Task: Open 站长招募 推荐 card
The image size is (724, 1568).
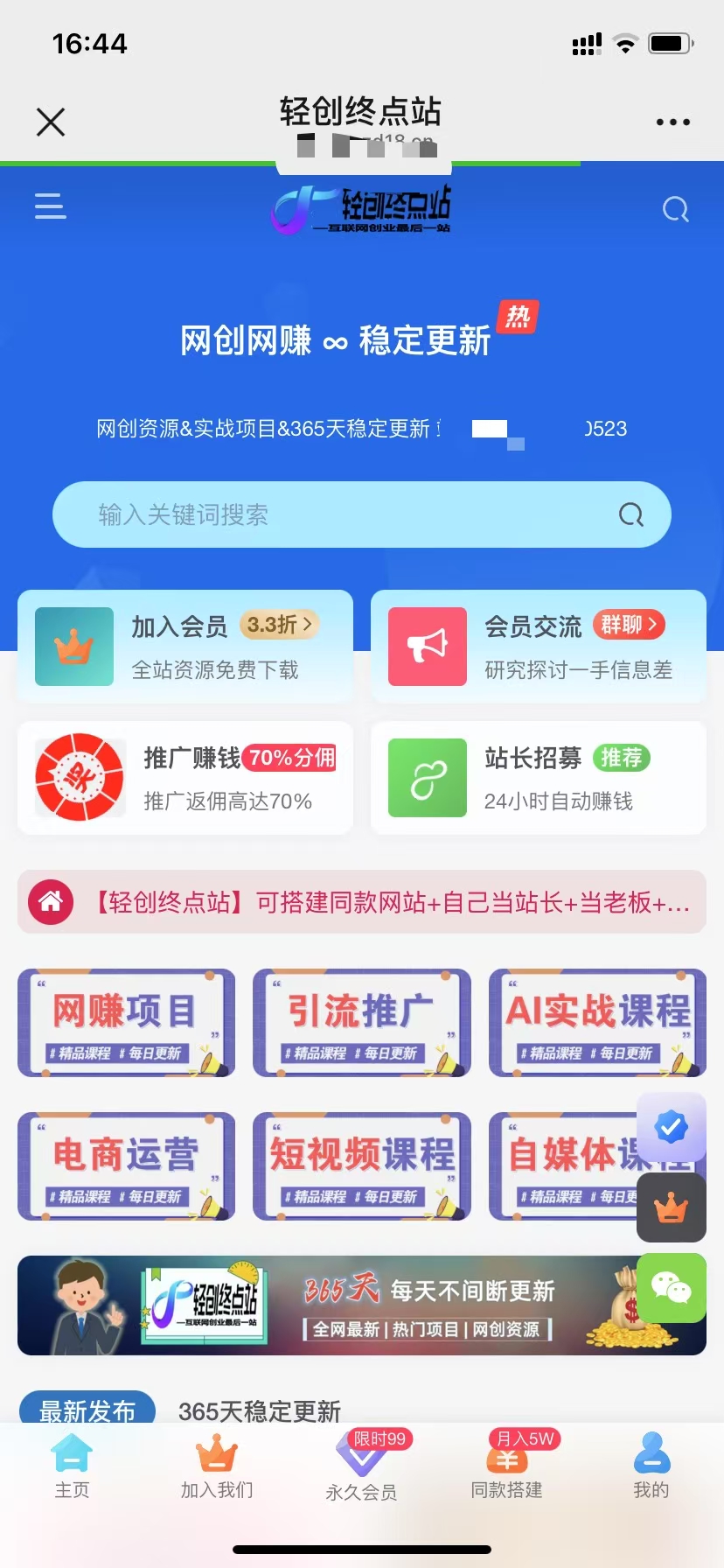Action: click(x=538, y=777)
